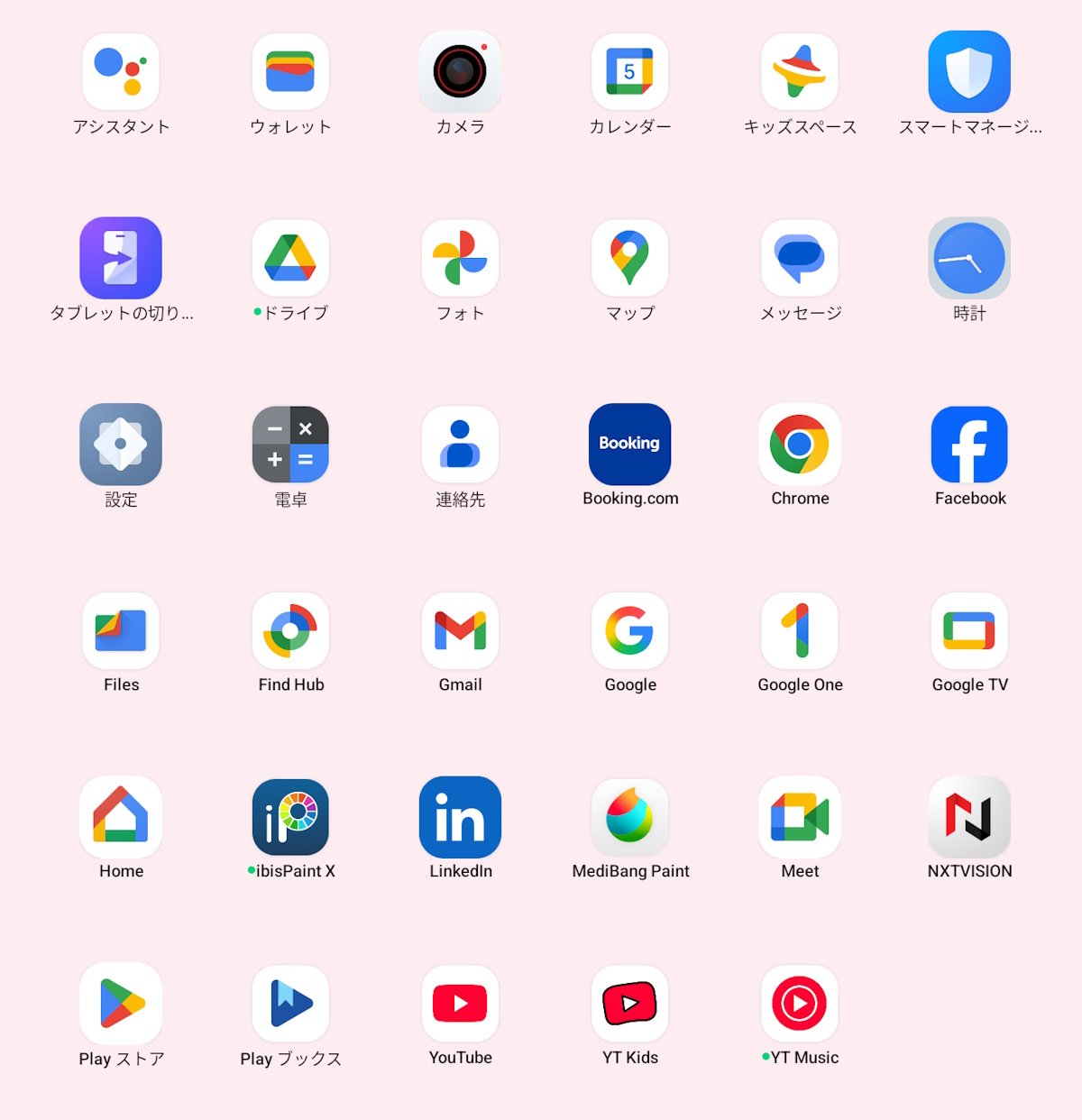The width and height of the screenshot is (1082, 1120).
Task: Launch the 時計 (Clock) app
Action: (x=968, y=258)
